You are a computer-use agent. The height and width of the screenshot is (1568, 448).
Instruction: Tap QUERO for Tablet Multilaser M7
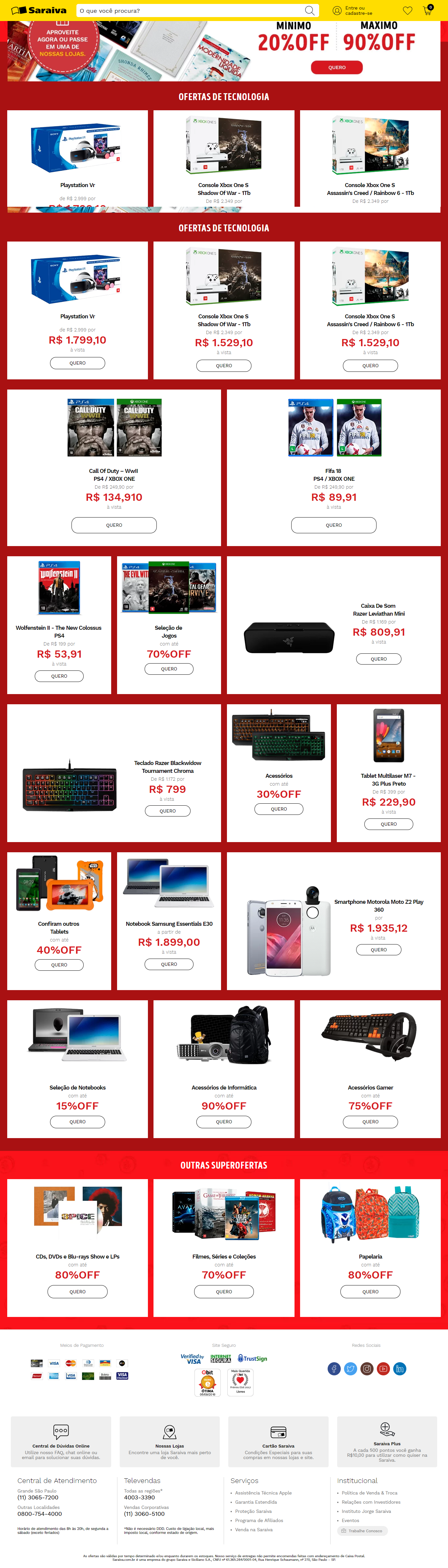(388, 824)
